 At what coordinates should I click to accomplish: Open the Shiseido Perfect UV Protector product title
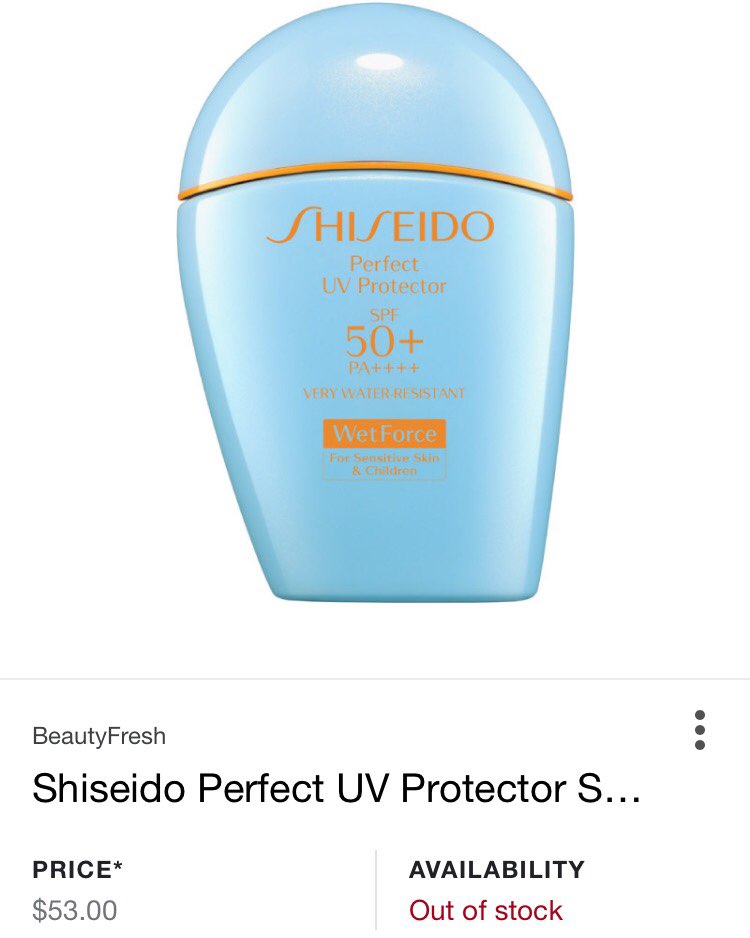point(336,789)
